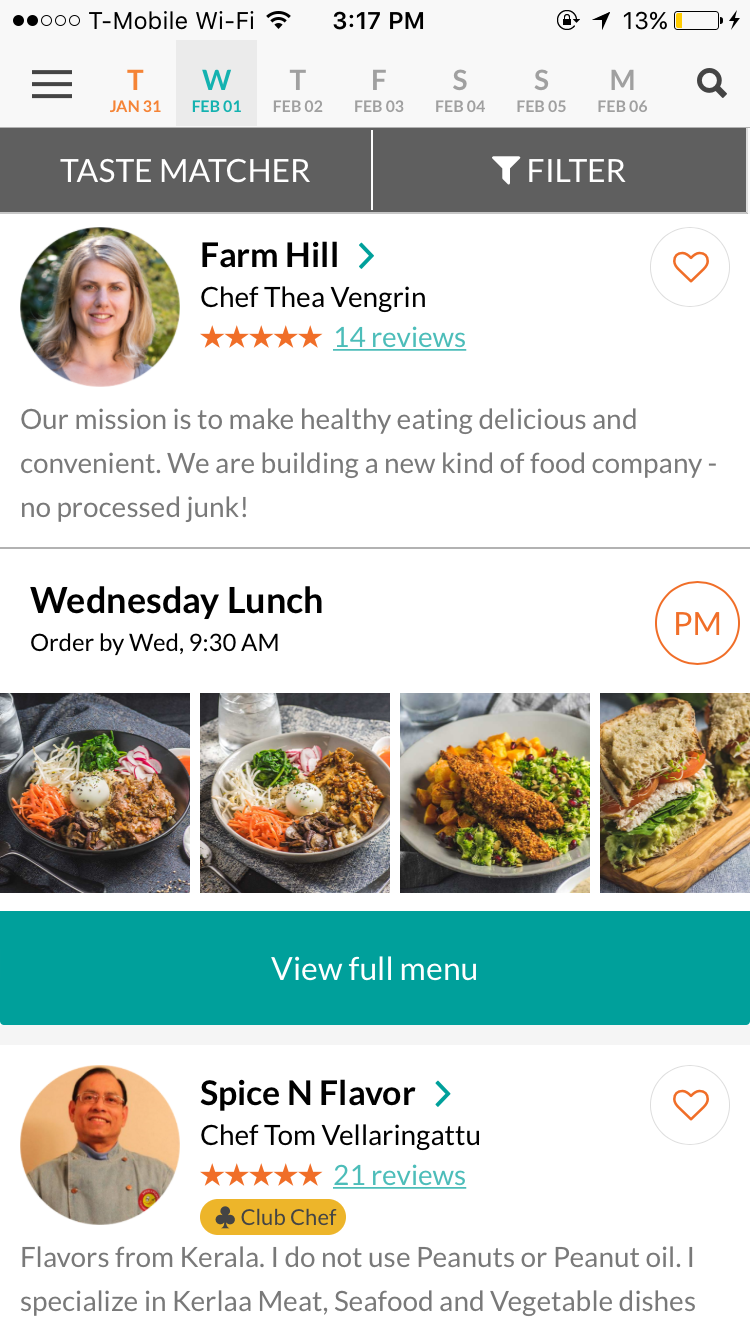
Task: Select Sunday Feb 05
Action: [541, 89]
